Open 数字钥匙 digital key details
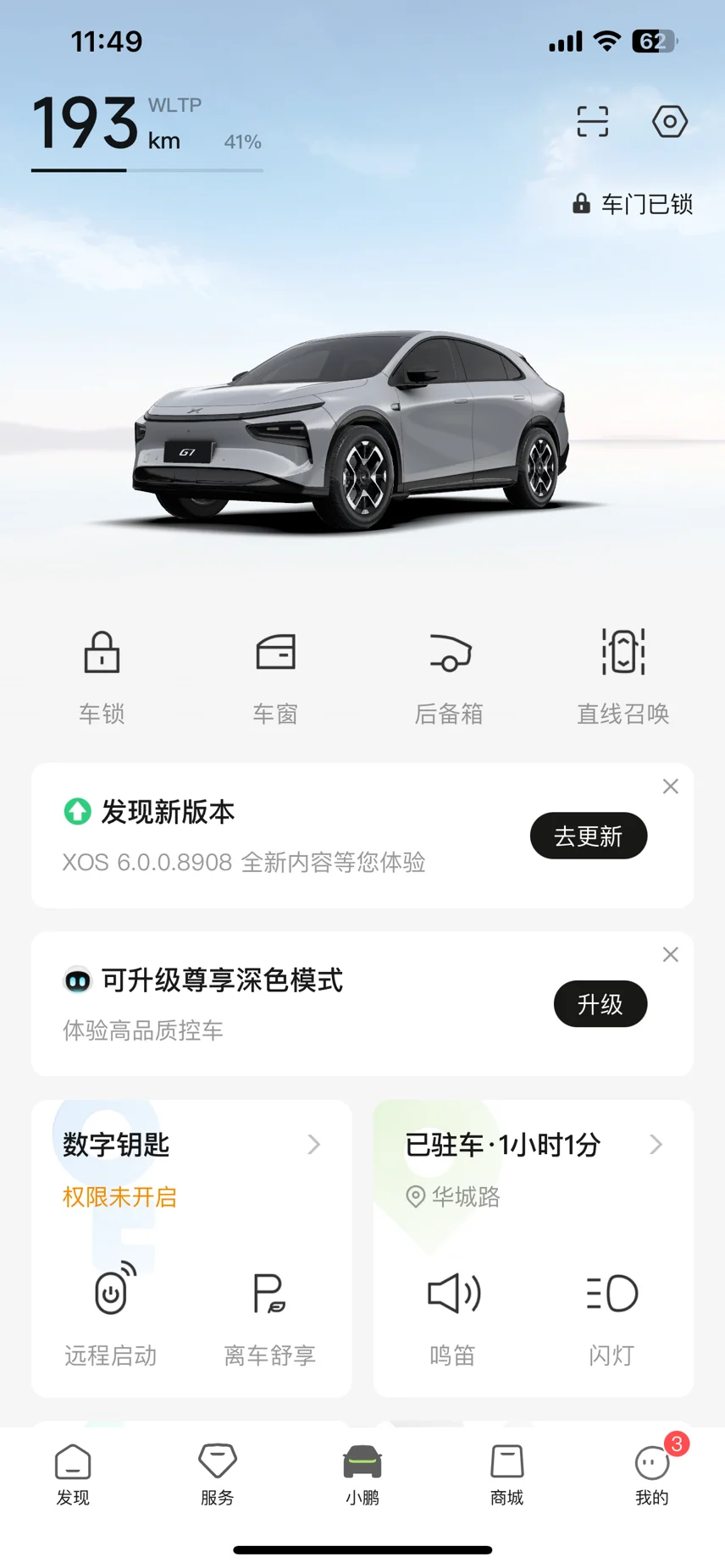 [x=191, y=1145]
